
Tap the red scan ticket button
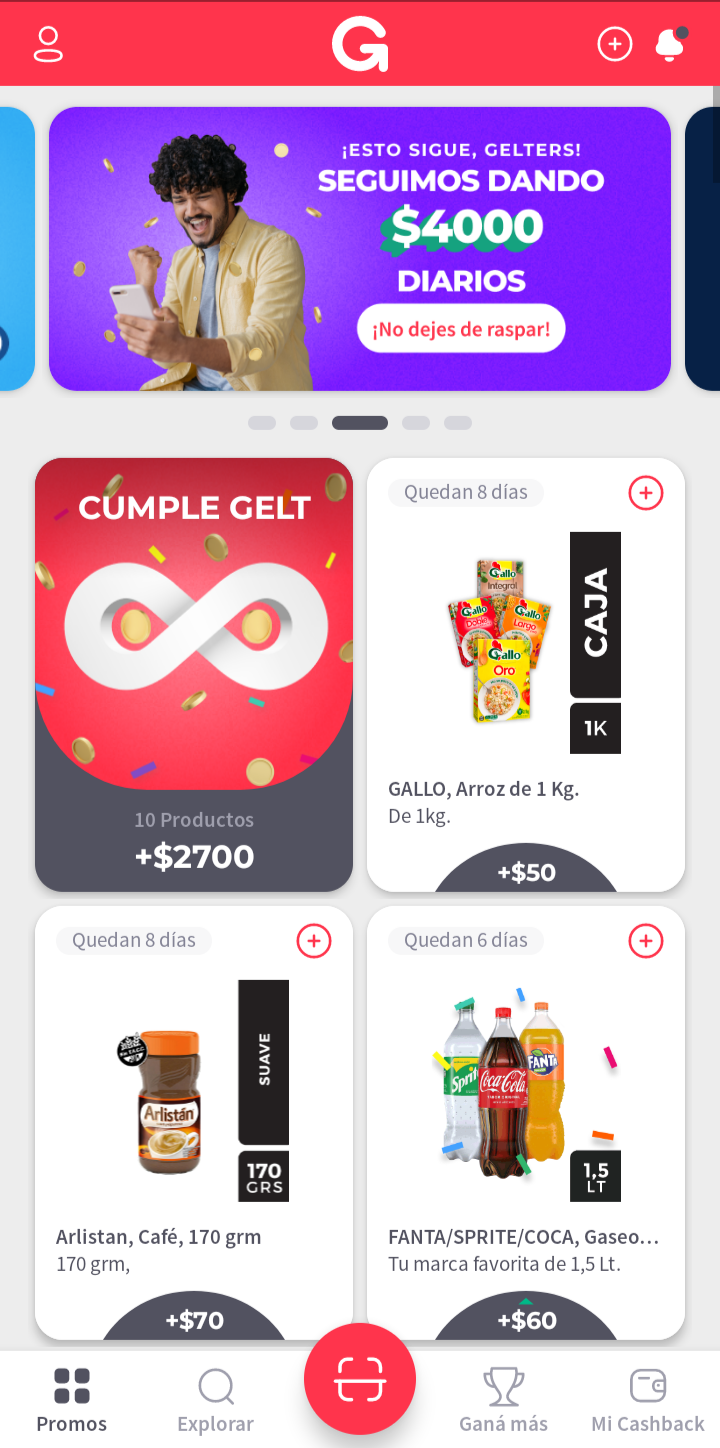[x=360, y=1379]
